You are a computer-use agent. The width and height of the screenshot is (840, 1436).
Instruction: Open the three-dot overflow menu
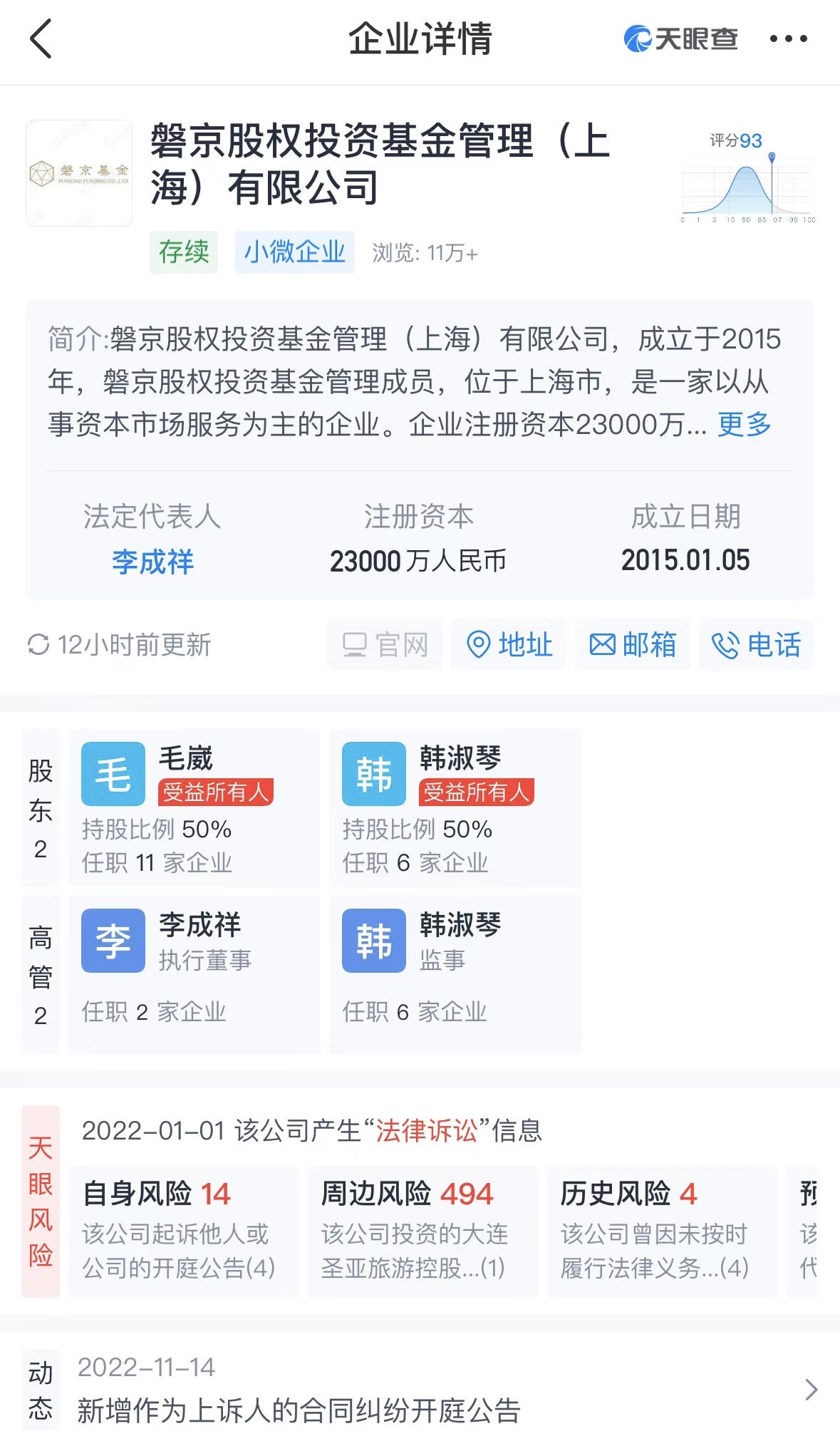tap(788, 39)
